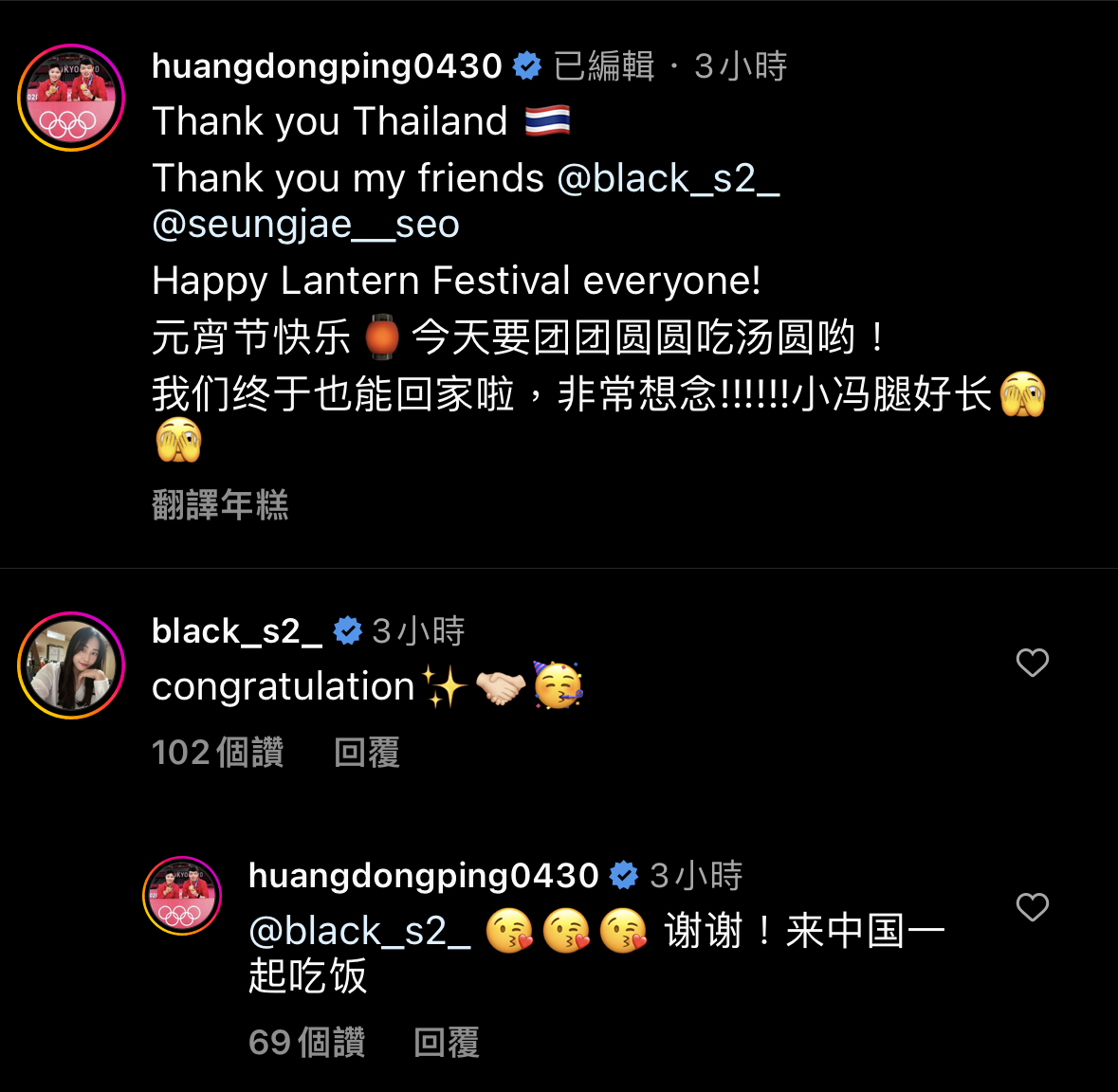
Task: Like huangdongping0430's reply comment
Action: [x=1032, y=907]
